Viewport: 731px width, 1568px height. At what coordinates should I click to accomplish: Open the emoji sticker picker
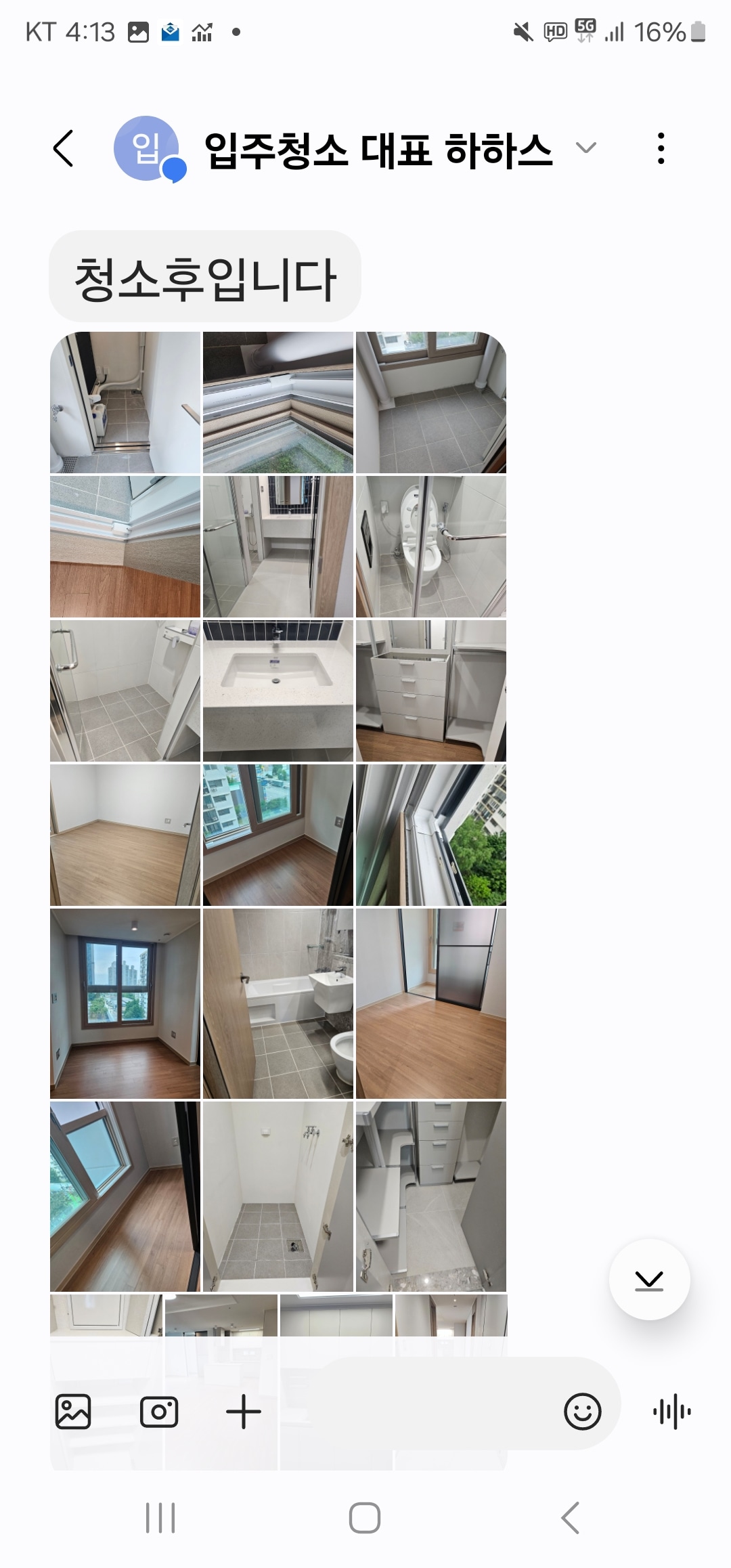pyautogui.click(x=582, y=1412)
